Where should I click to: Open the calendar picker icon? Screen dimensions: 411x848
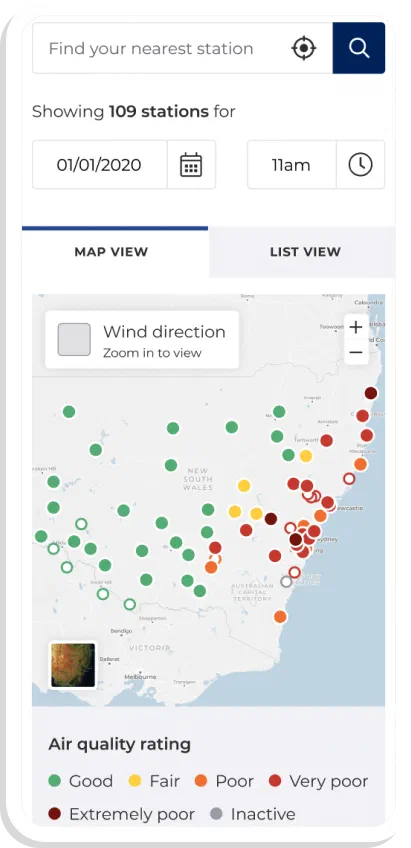191,164
